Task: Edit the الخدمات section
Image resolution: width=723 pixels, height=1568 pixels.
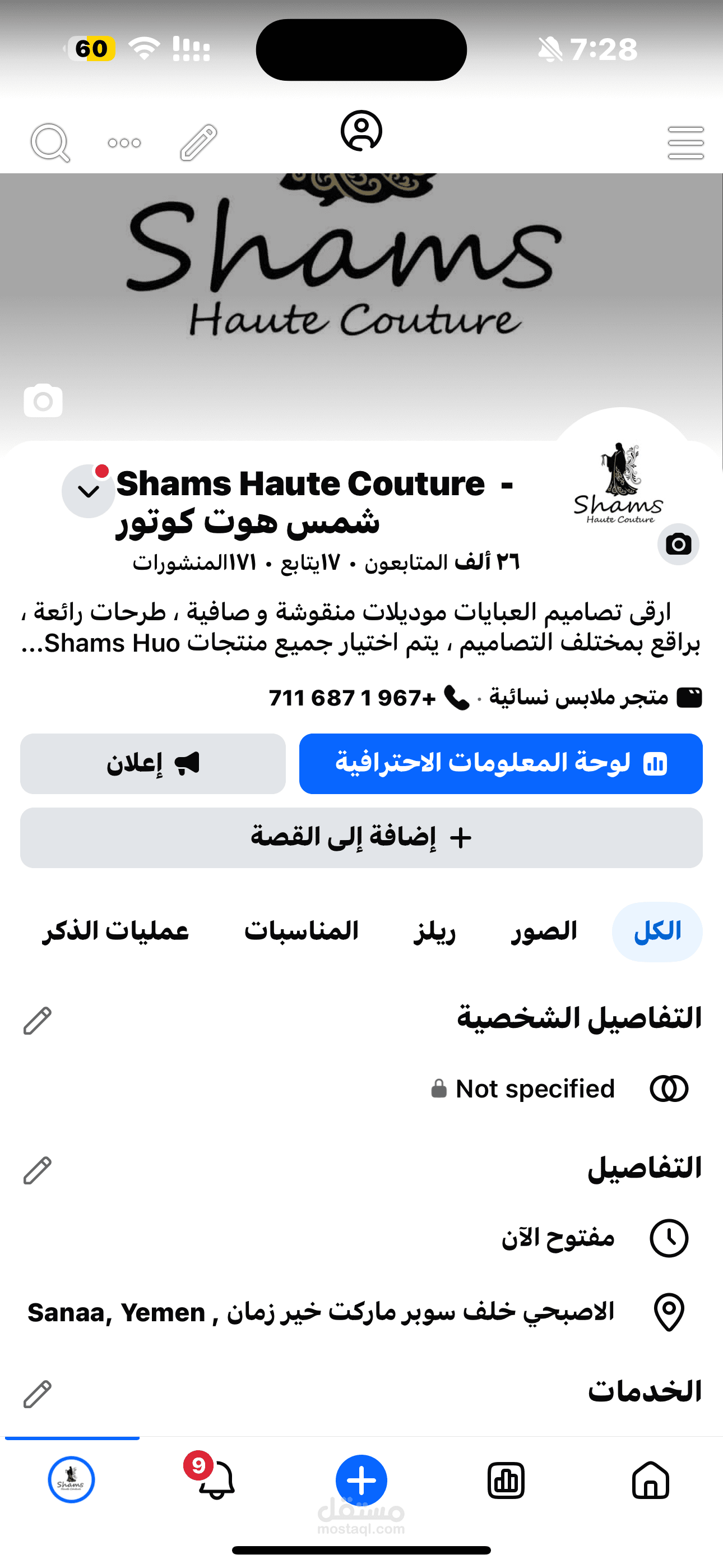Action: (37, 1394)
